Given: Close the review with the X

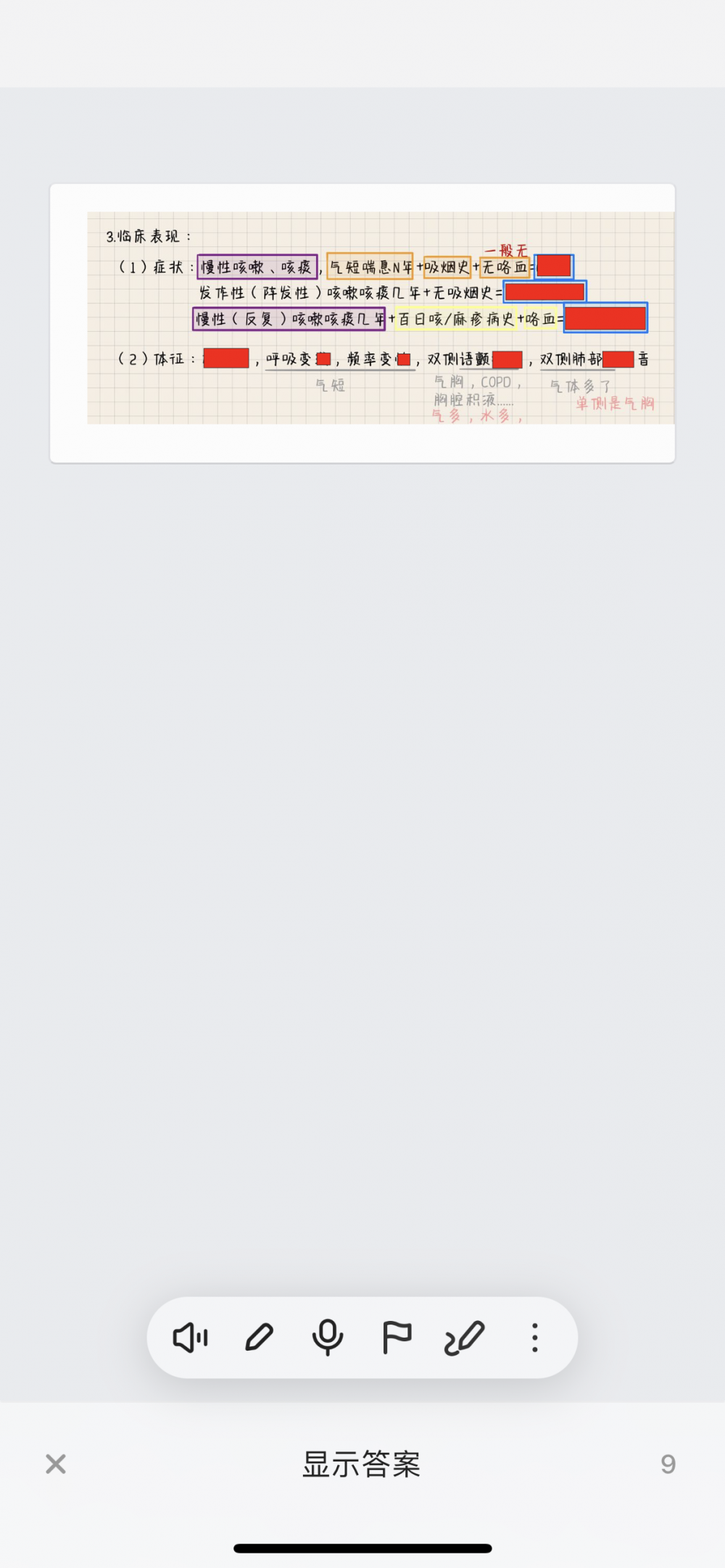Looking at the screenshot, I should (56, 1464).
